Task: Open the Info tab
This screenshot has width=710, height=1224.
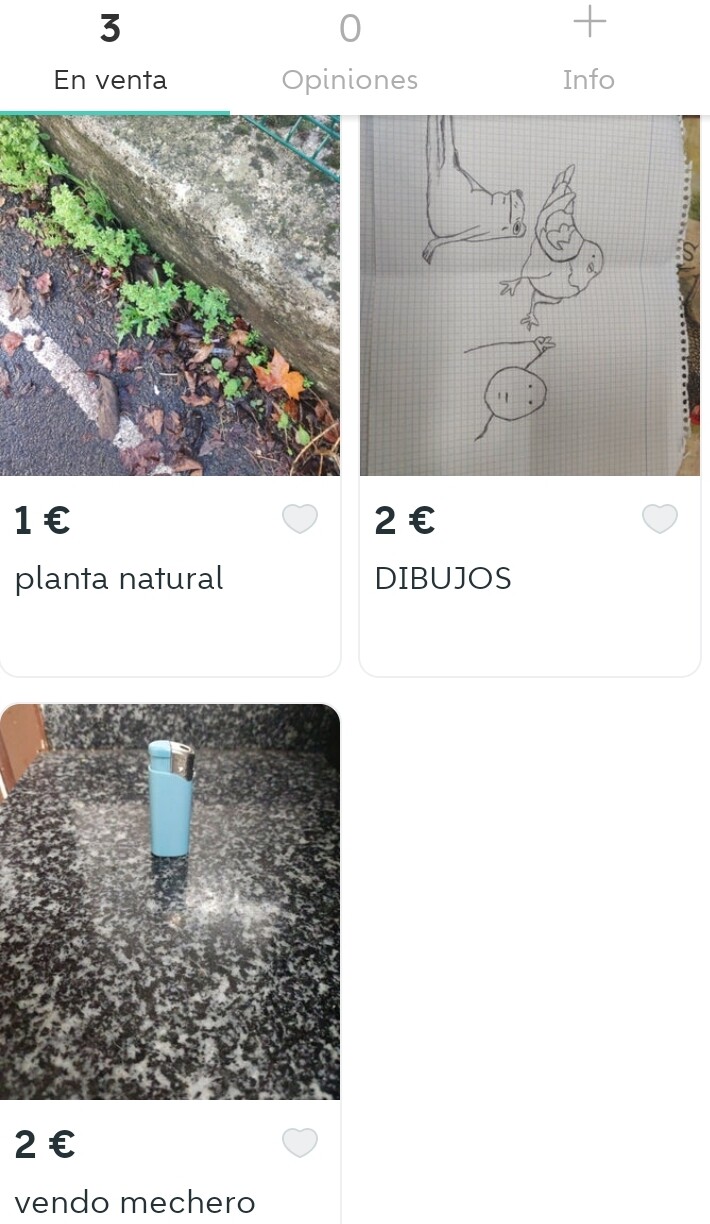Action: pos(589,56)
